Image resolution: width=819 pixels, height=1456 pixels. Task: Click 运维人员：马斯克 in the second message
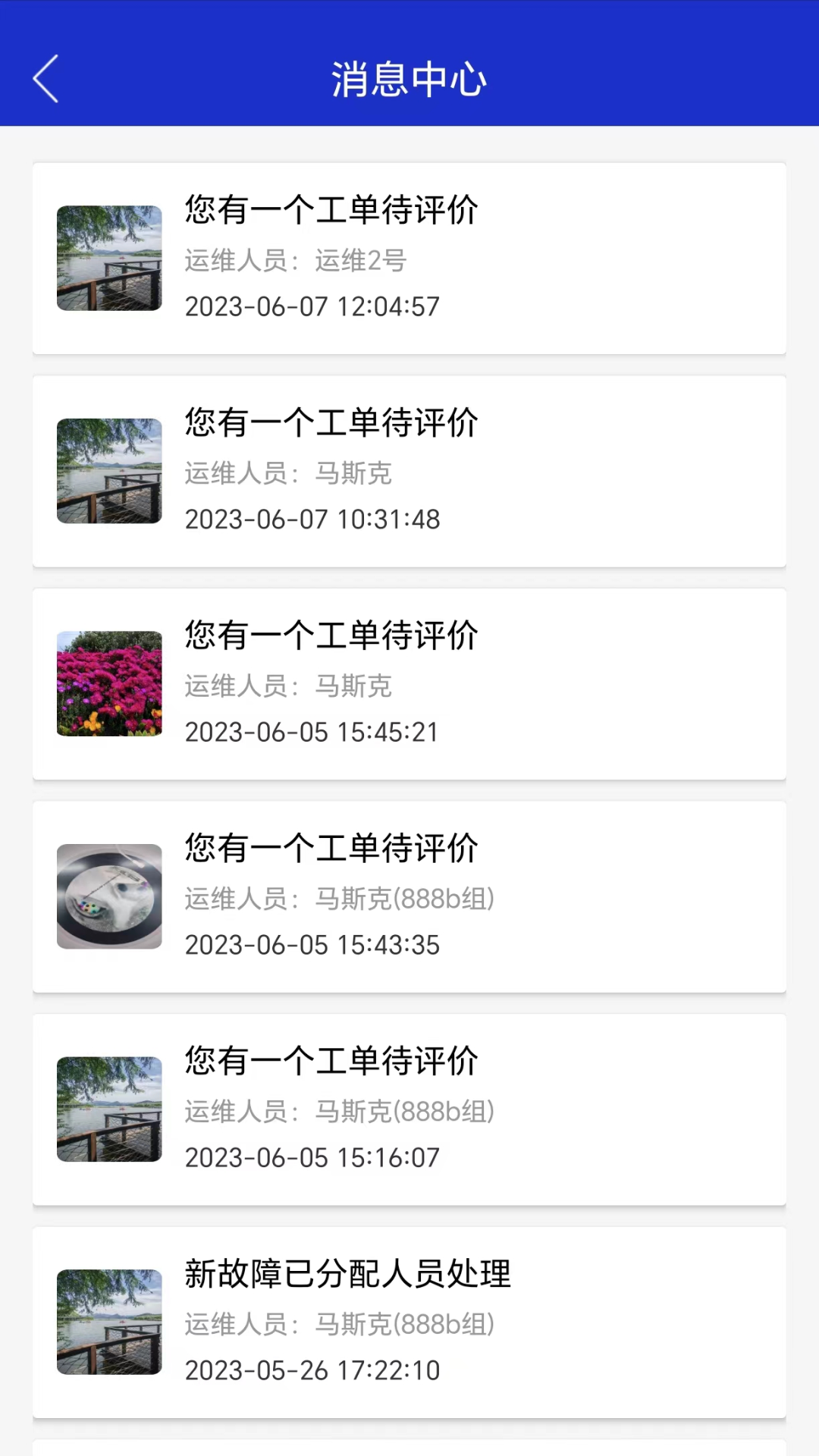[288, 475]
